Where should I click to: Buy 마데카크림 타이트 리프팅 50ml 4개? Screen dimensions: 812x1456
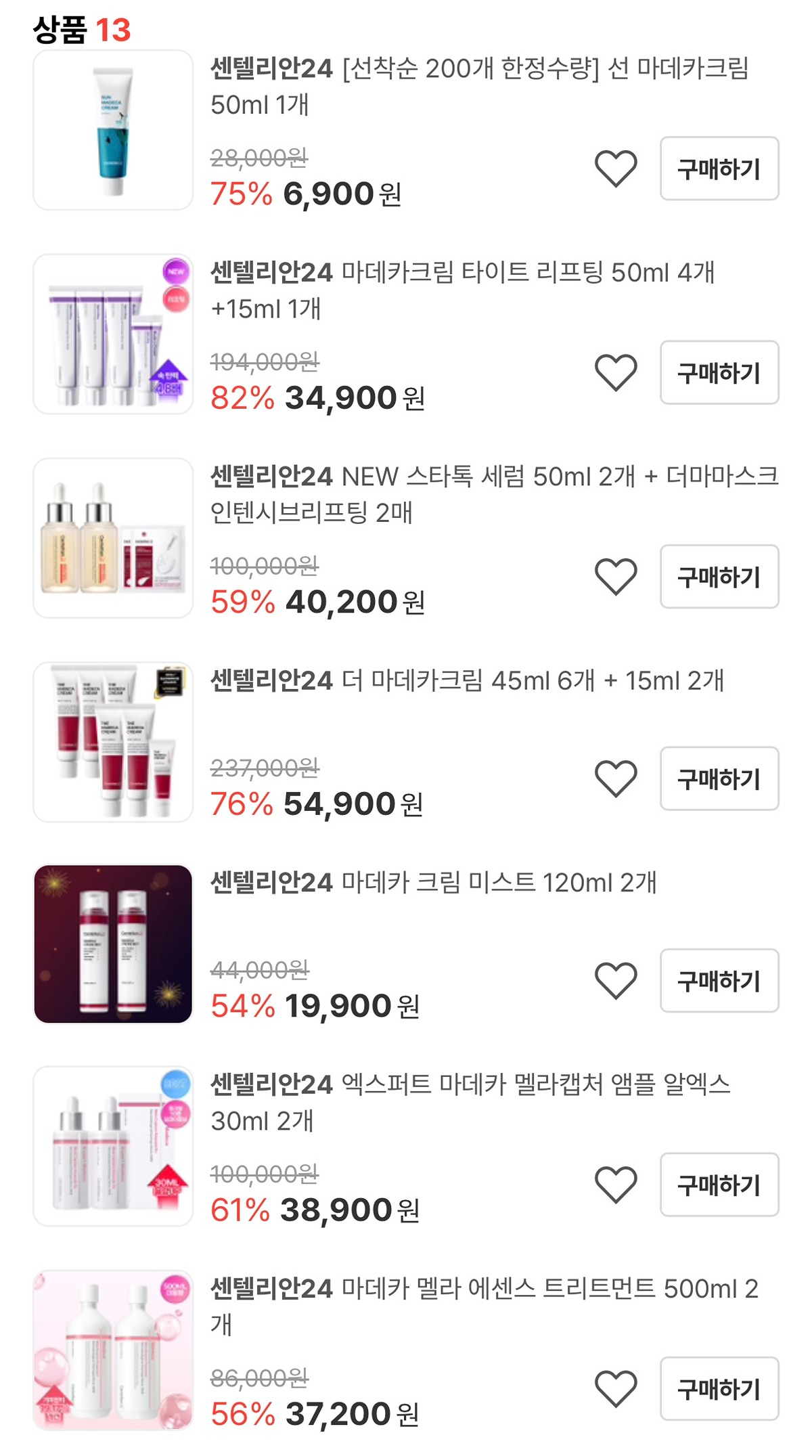click(719, 372)
